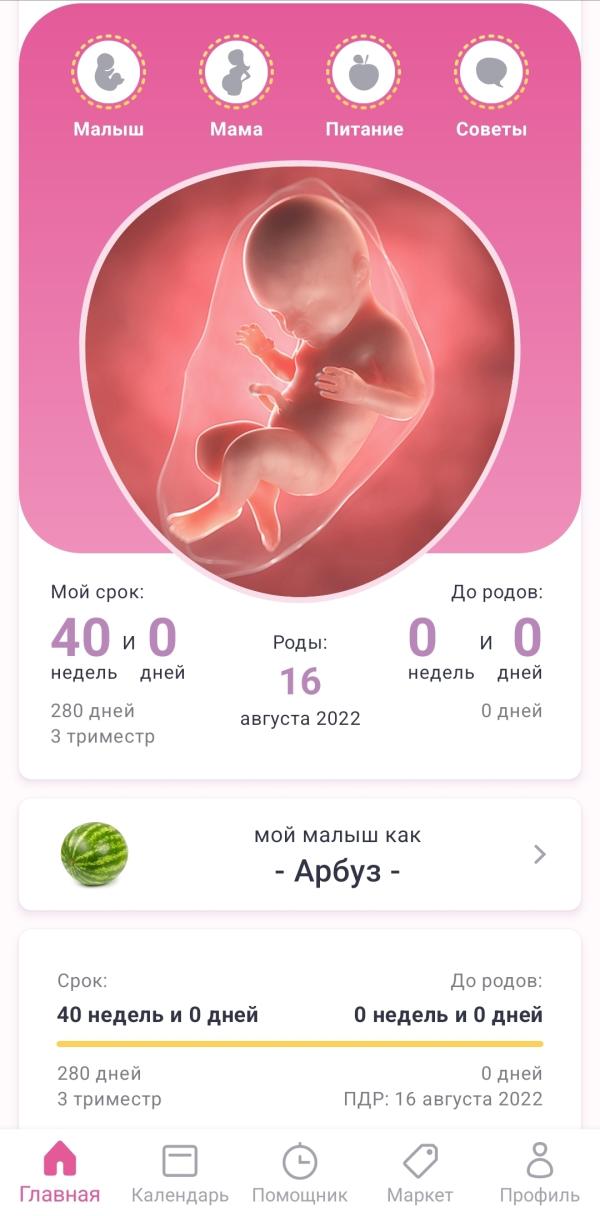Switch to the Календарь tab
This screenshot has width=600, height=1216.
point(180,1173)
